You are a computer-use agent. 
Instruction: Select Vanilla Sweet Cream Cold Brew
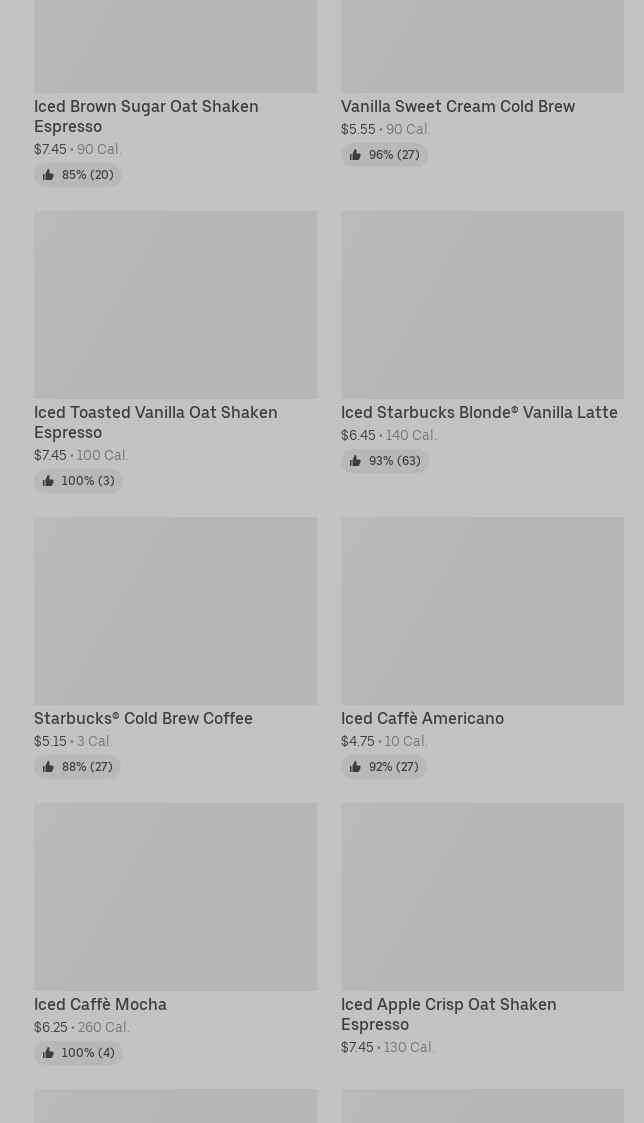482,83
